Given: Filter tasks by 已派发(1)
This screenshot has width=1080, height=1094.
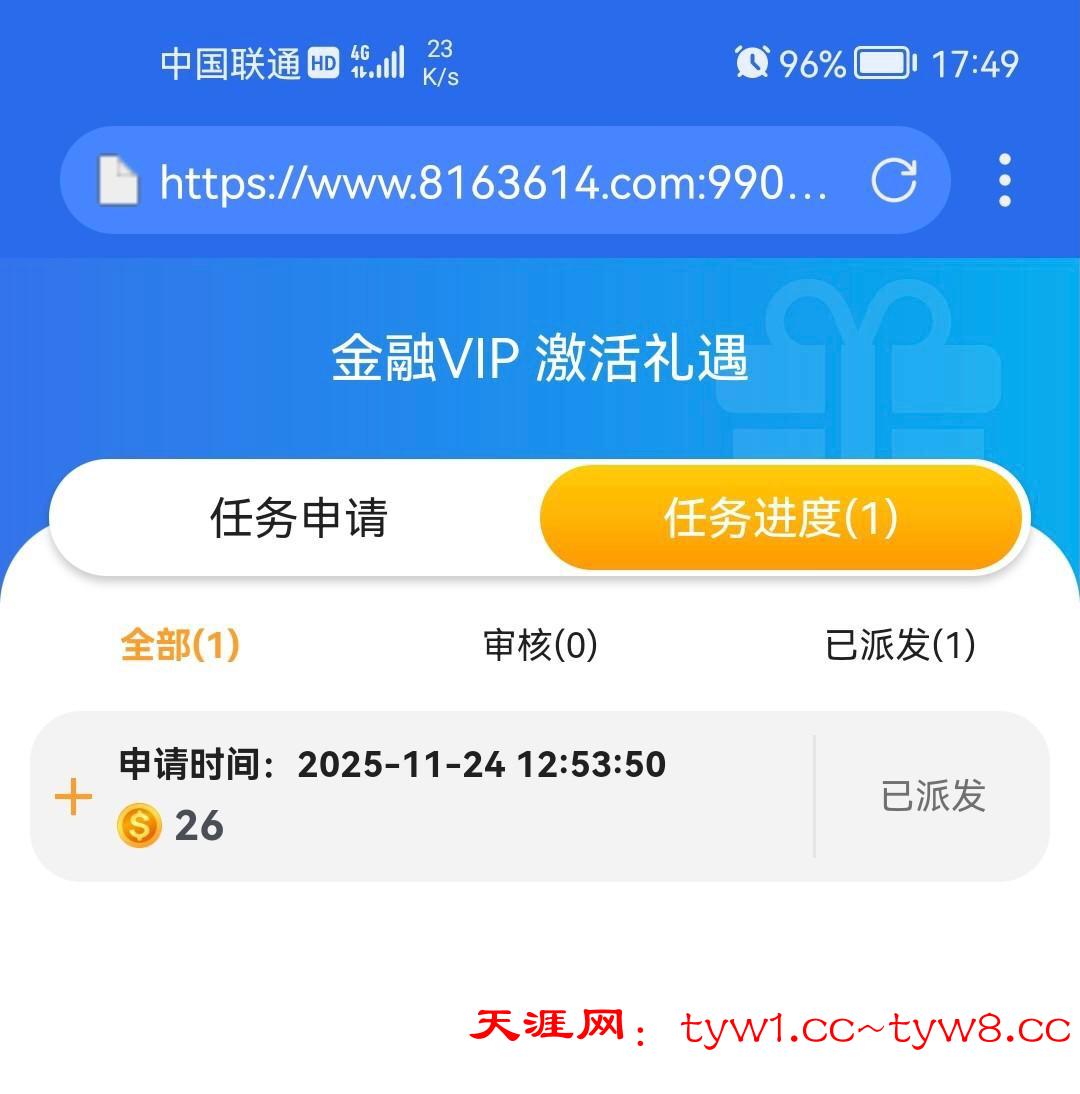Looking at the screenshot, I should coord(900,645).
